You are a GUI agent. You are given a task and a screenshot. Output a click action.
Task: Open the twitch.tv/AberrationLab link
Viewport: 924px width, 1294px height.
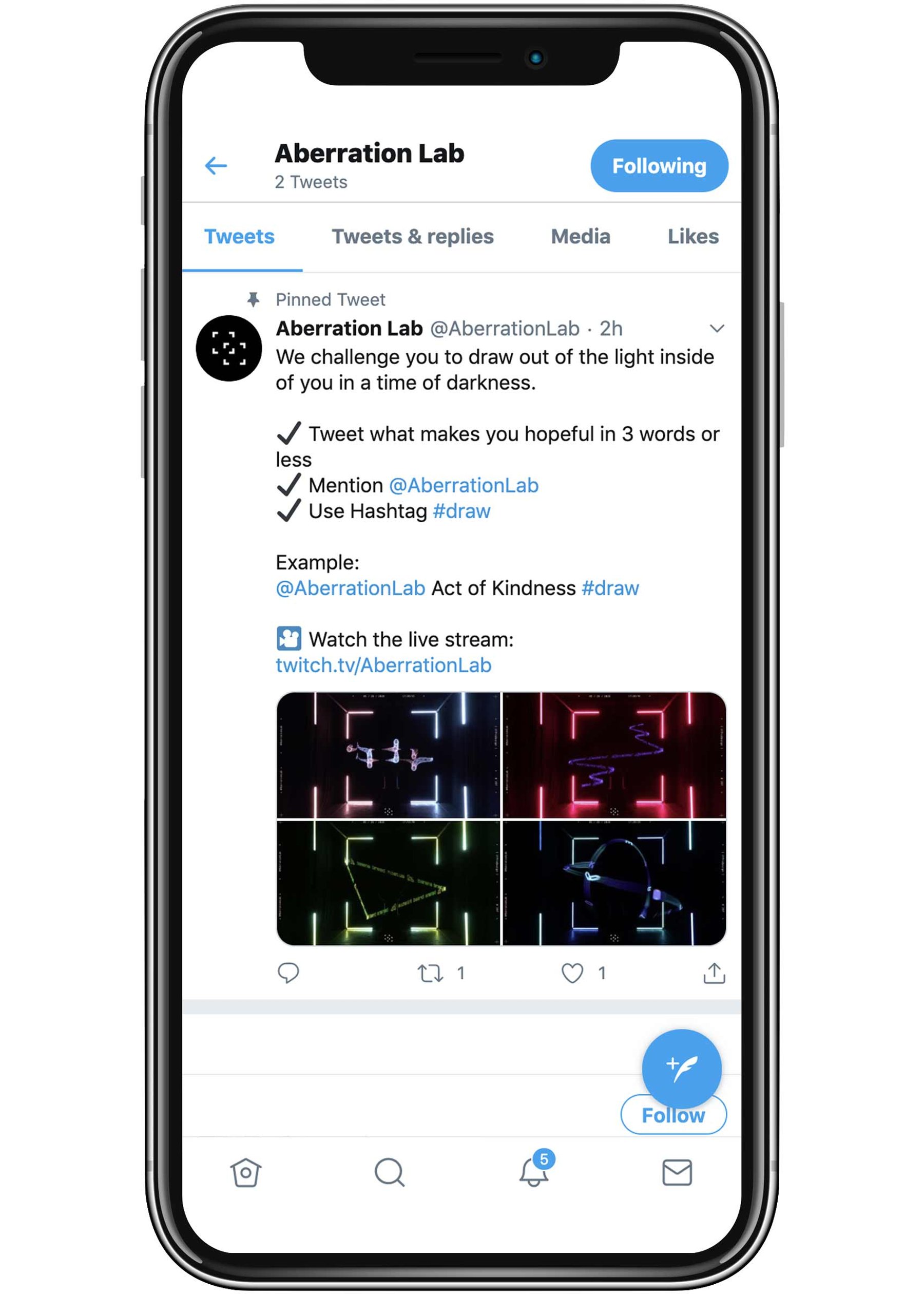click(x=383, y=665)
